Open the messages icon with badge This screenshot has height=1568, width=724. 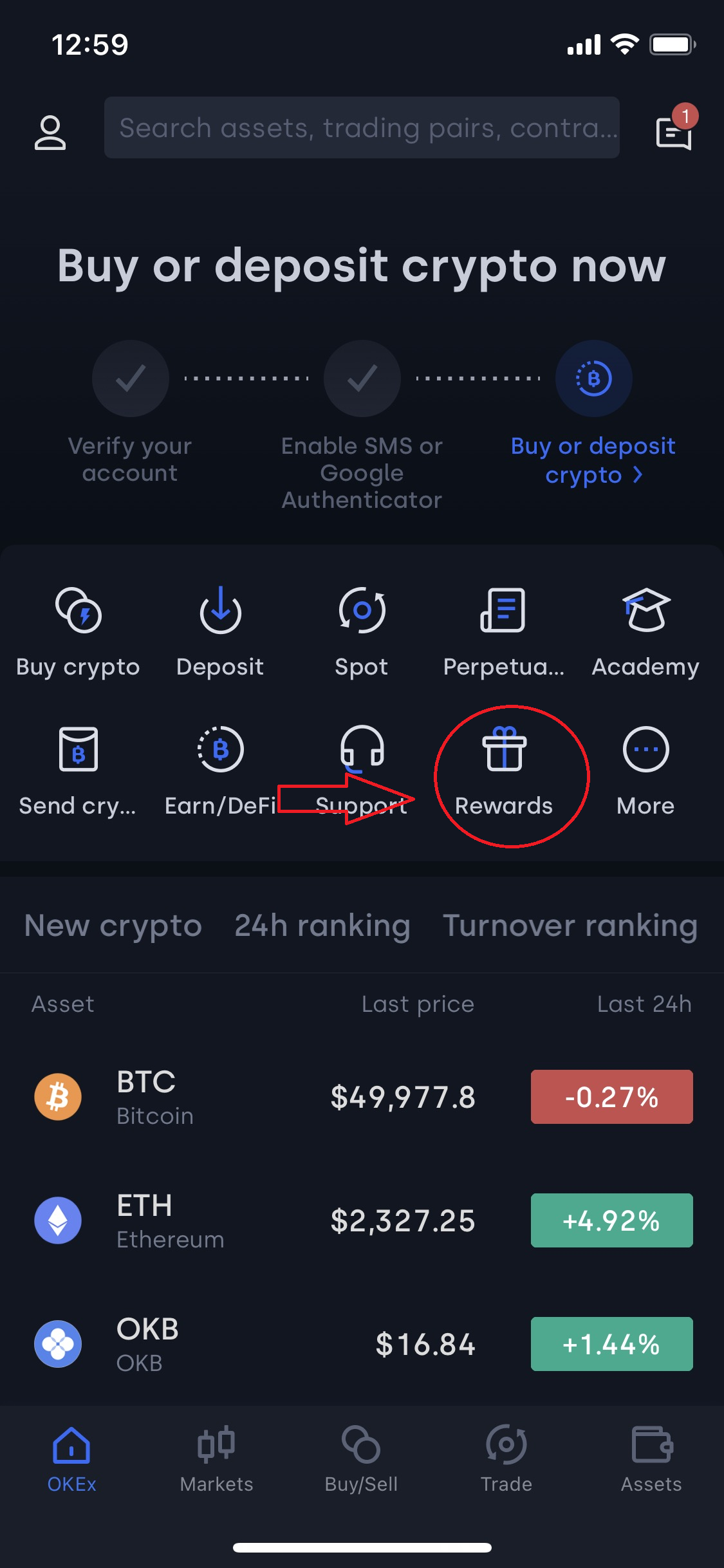pos(673,132)
